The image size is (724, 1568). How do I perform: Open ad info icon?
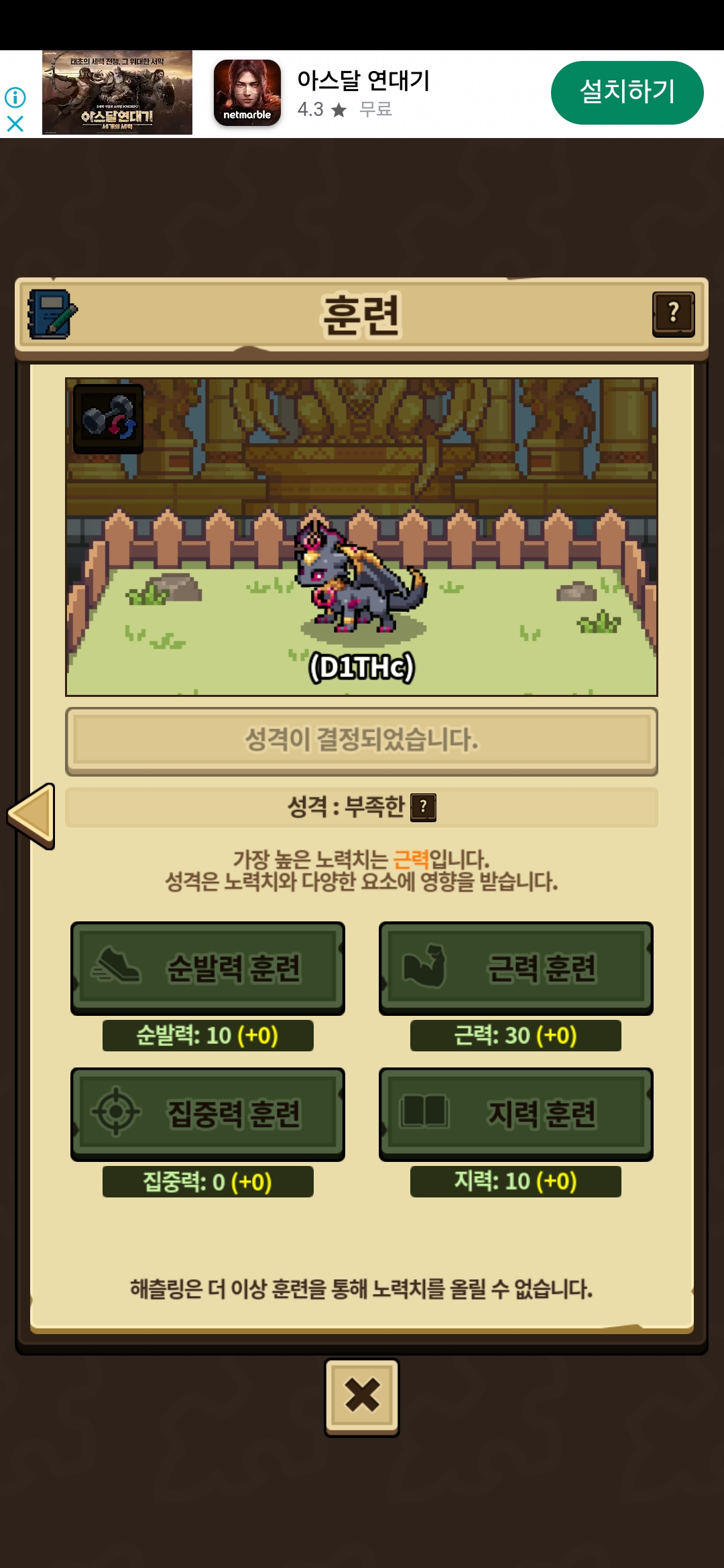15,98
